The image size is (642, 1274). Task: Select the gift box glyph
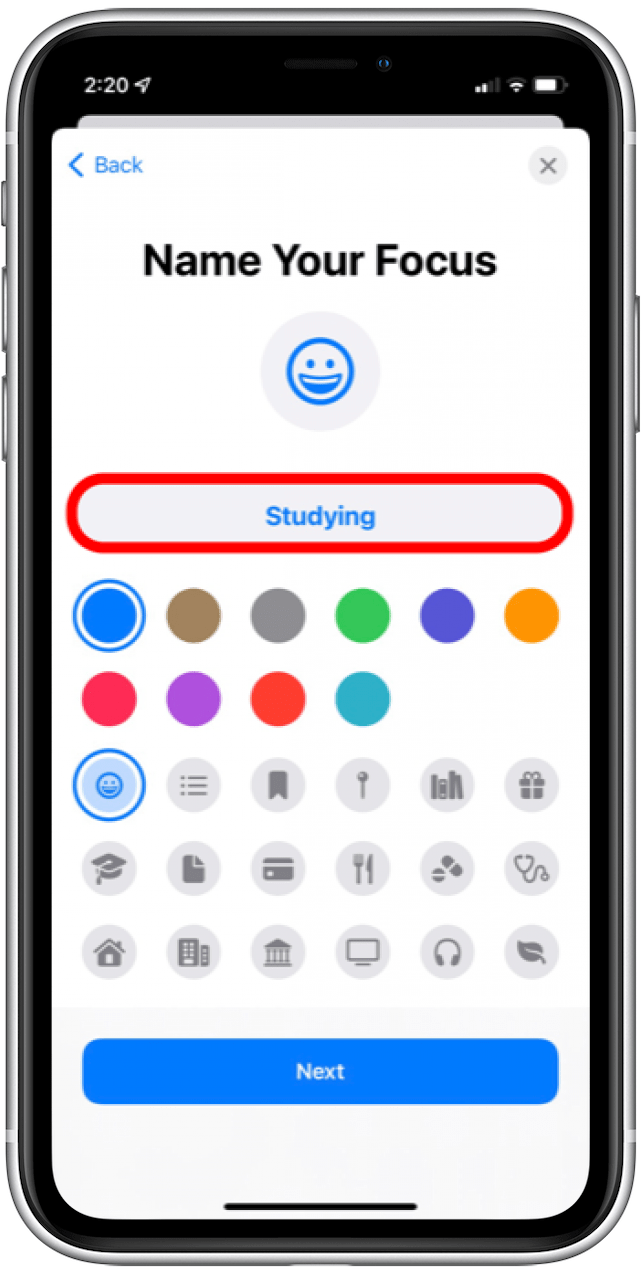(x=531, y=785)
